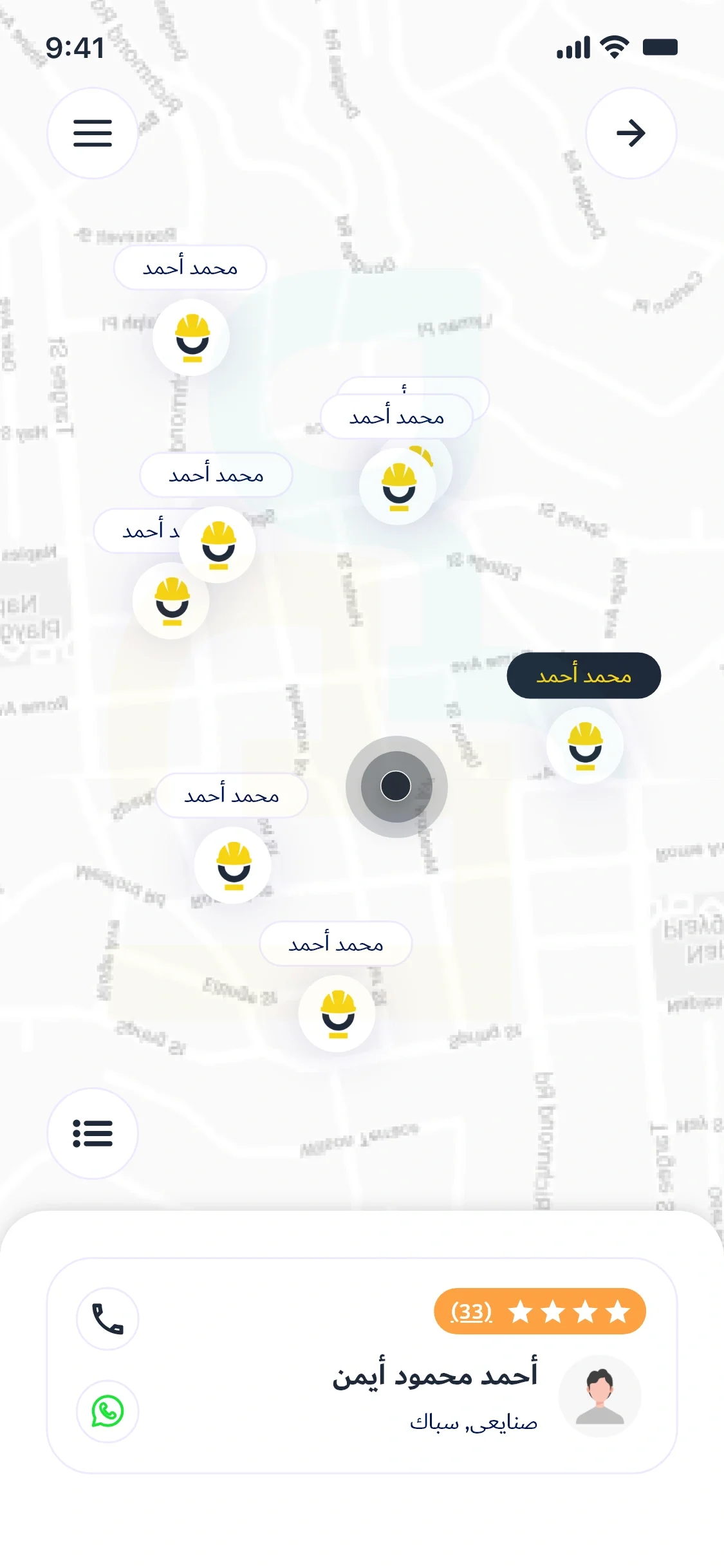Tap the top-left محمد أحمد name label
The image size is (724, 1568).
pos(190,267)
